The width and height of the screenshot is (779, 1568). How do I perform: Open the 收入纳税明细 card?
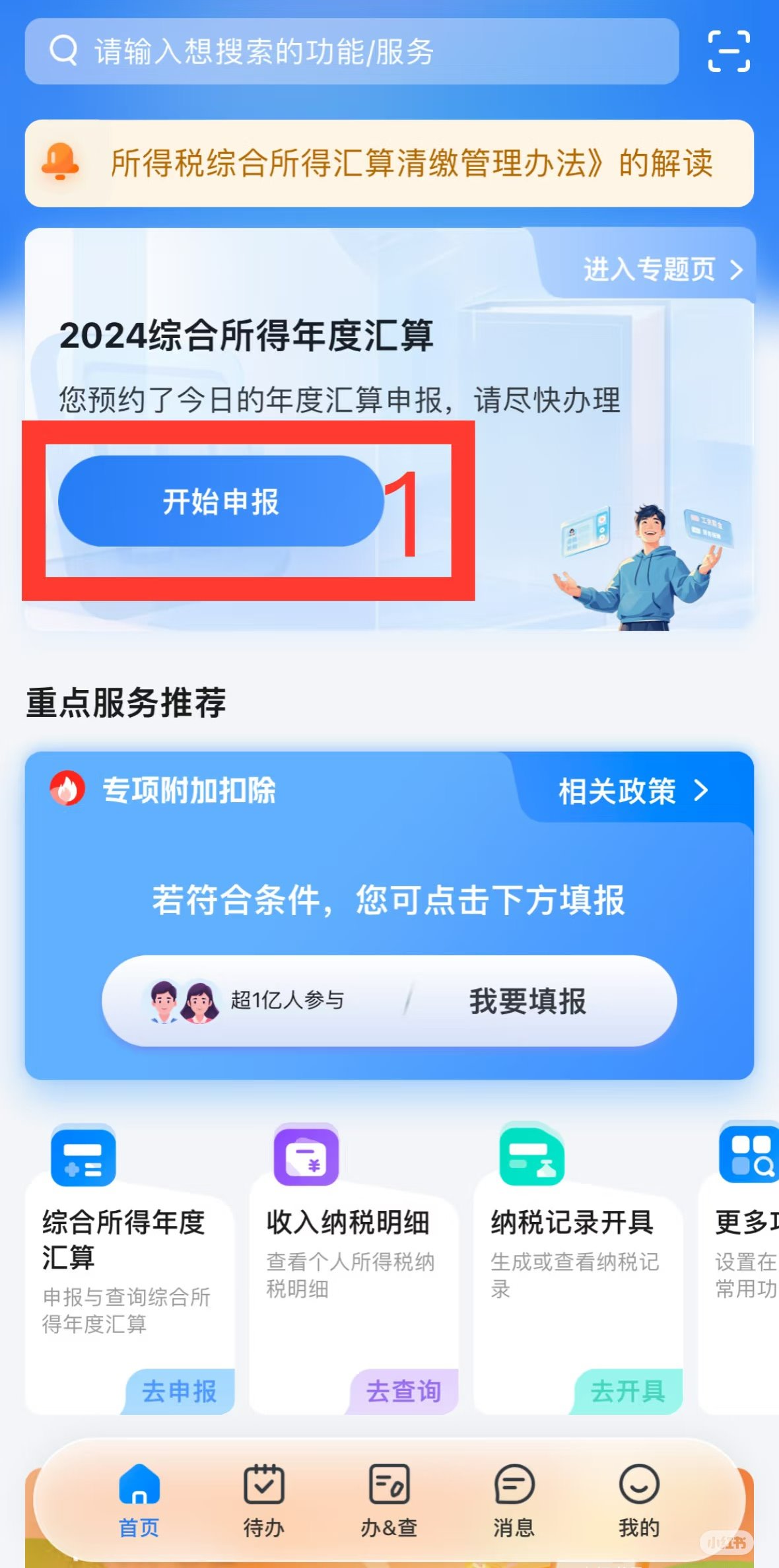click(350, 1248)
